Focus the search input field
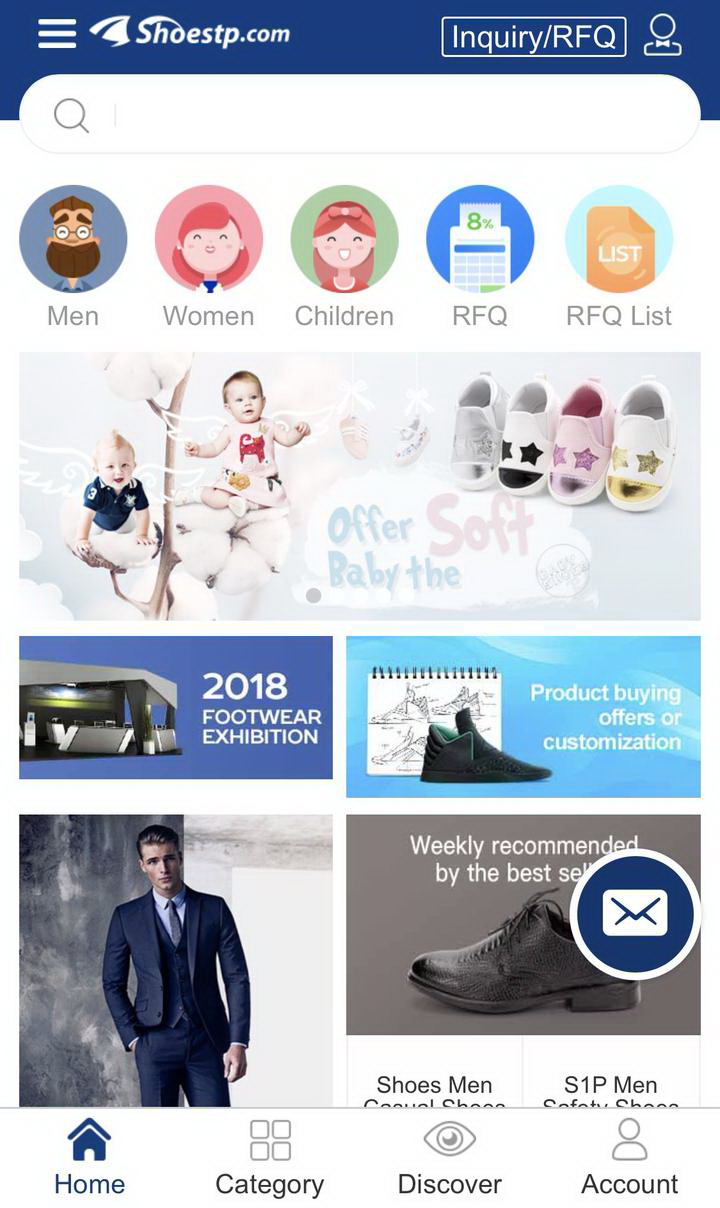 [380, 115]
